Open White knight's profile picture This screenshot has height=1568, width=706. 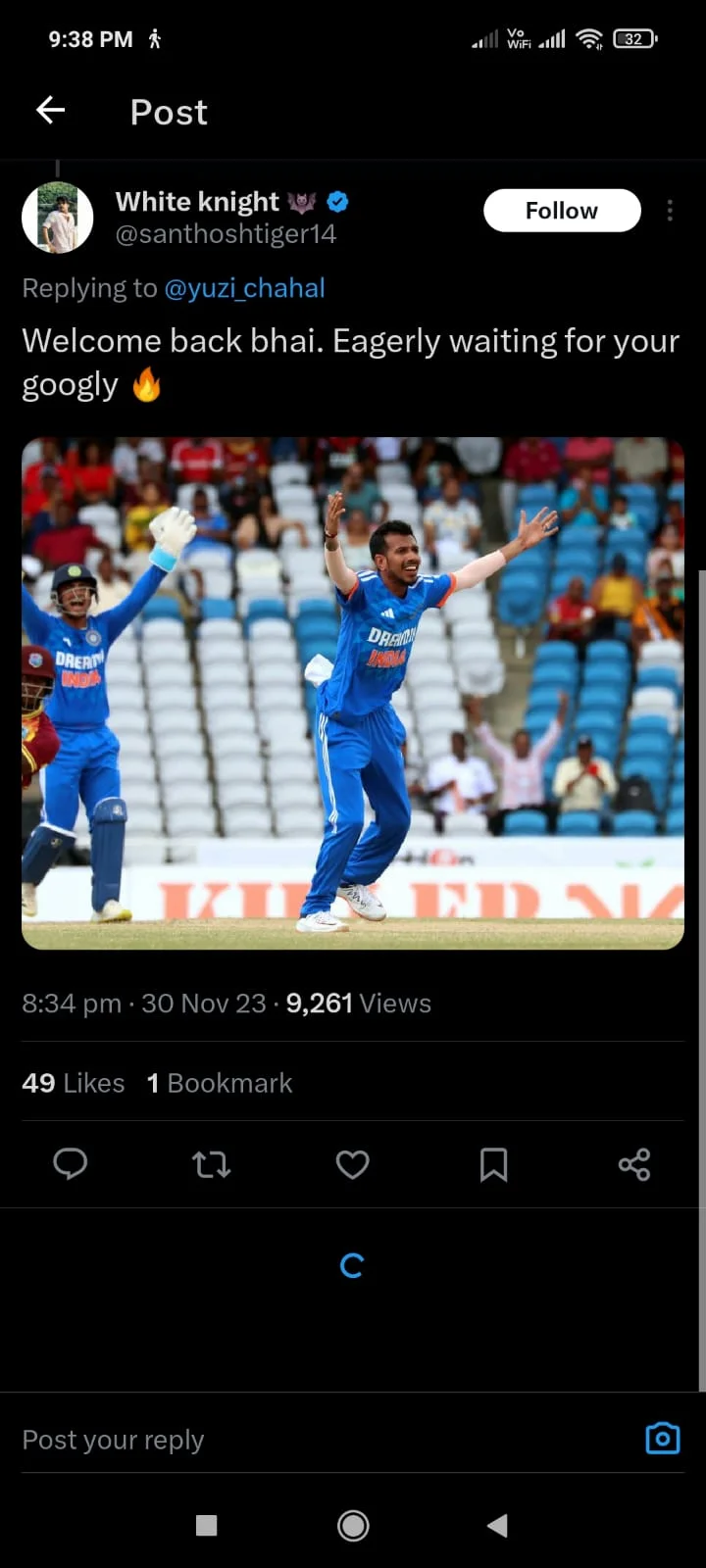click(x=58, y=218)
